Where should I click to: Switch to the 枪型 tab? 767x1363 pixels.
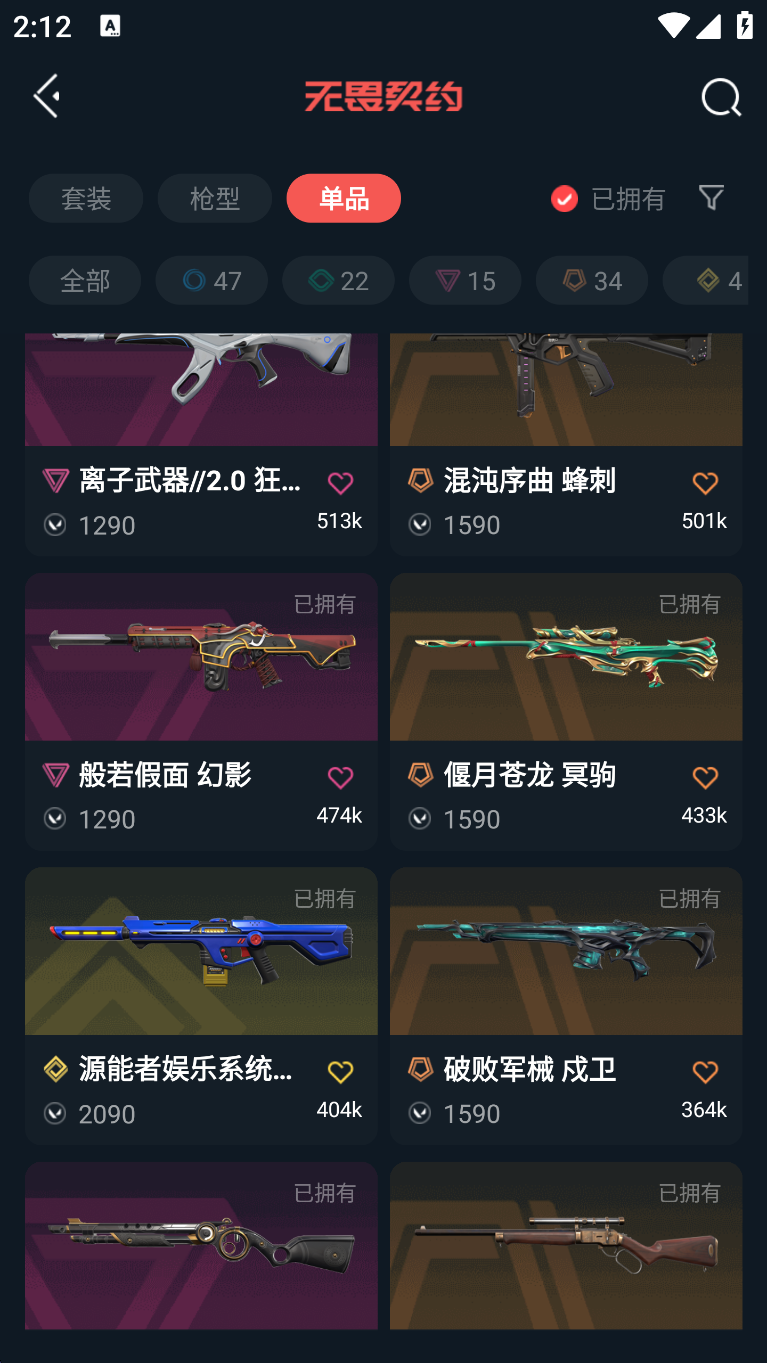215,198
